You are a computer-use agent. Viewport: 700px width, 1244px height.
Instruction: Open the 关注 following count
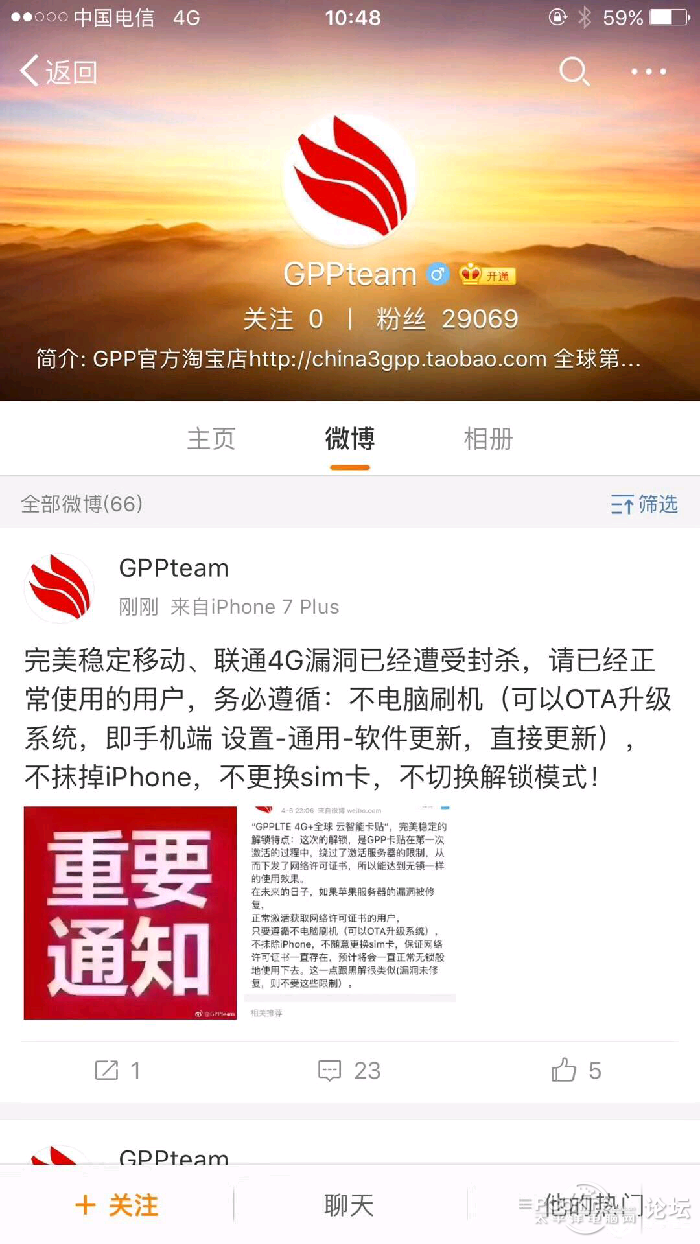tap(283, 319)
